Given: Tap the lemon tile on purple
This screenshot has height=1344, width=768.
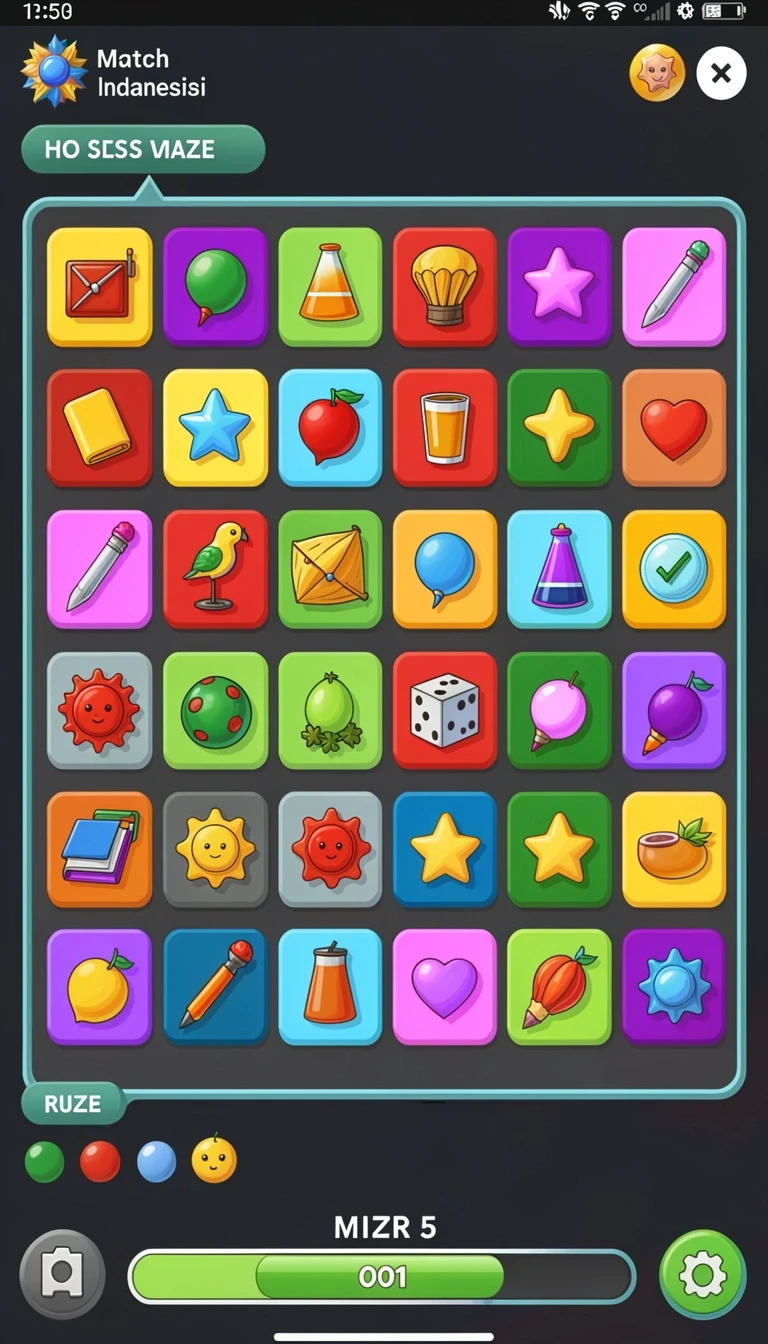Looking at the screenshot, I should tap(99, 987).
